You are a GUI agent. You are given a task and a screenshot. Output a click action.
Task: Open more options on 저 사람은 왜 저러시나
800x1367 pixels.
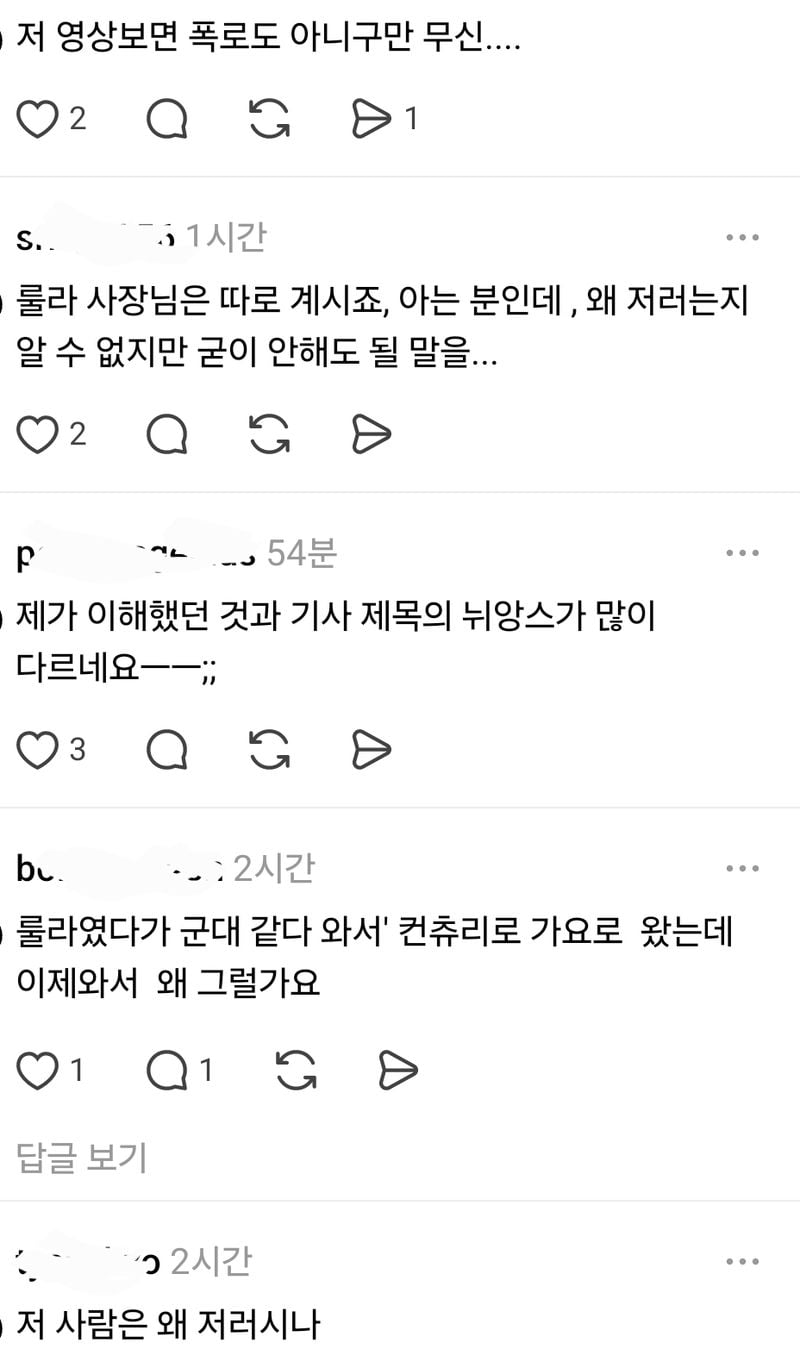(x=742, y=1262)
